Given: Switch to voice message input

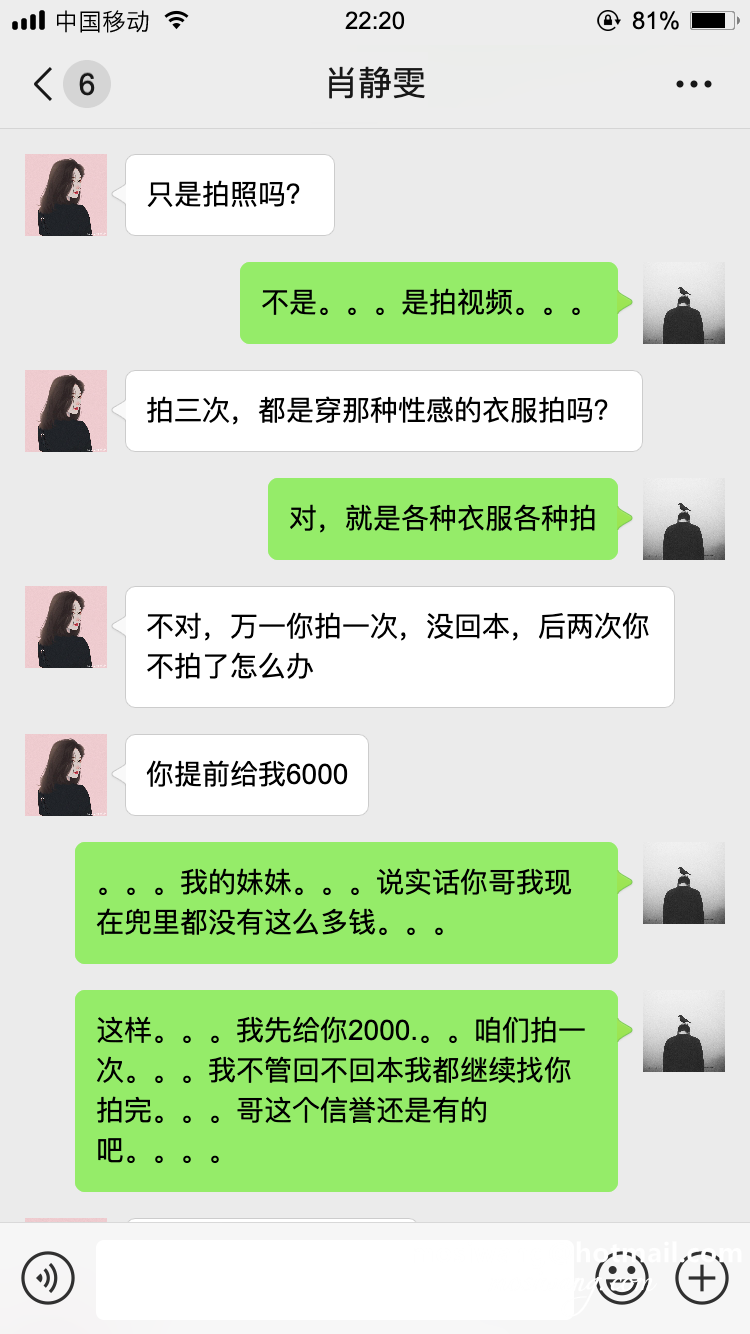Looking at the screenshot, I should pos(48,1278).
